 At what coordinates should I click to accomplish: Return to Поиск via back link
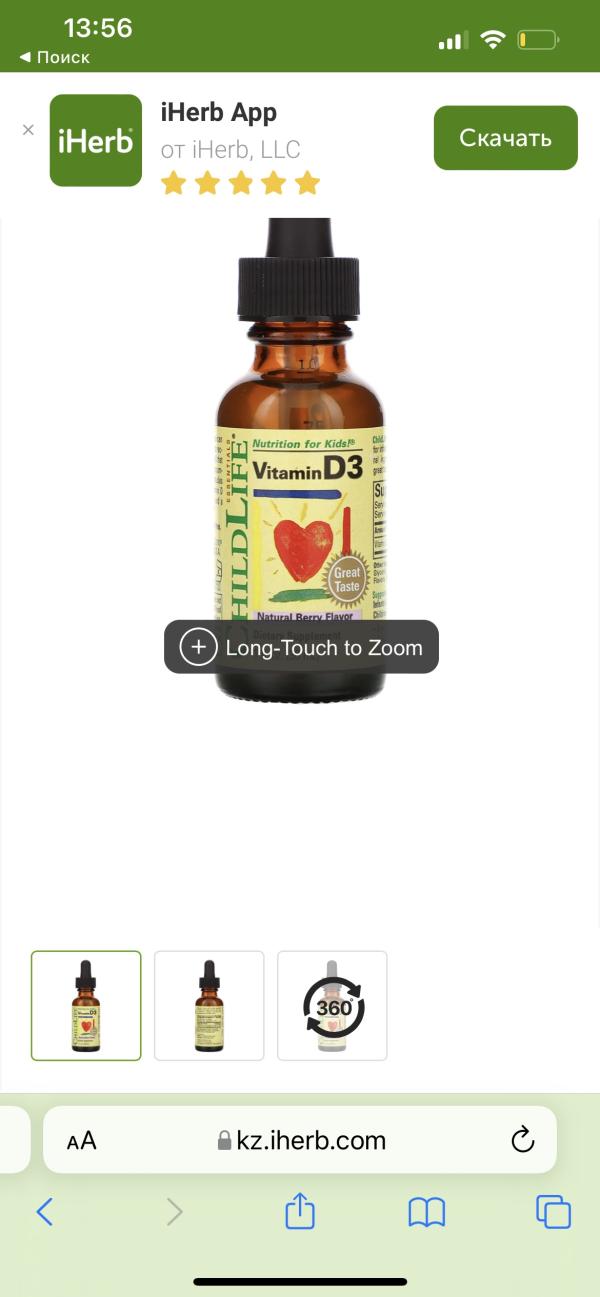tap(54, 57)
